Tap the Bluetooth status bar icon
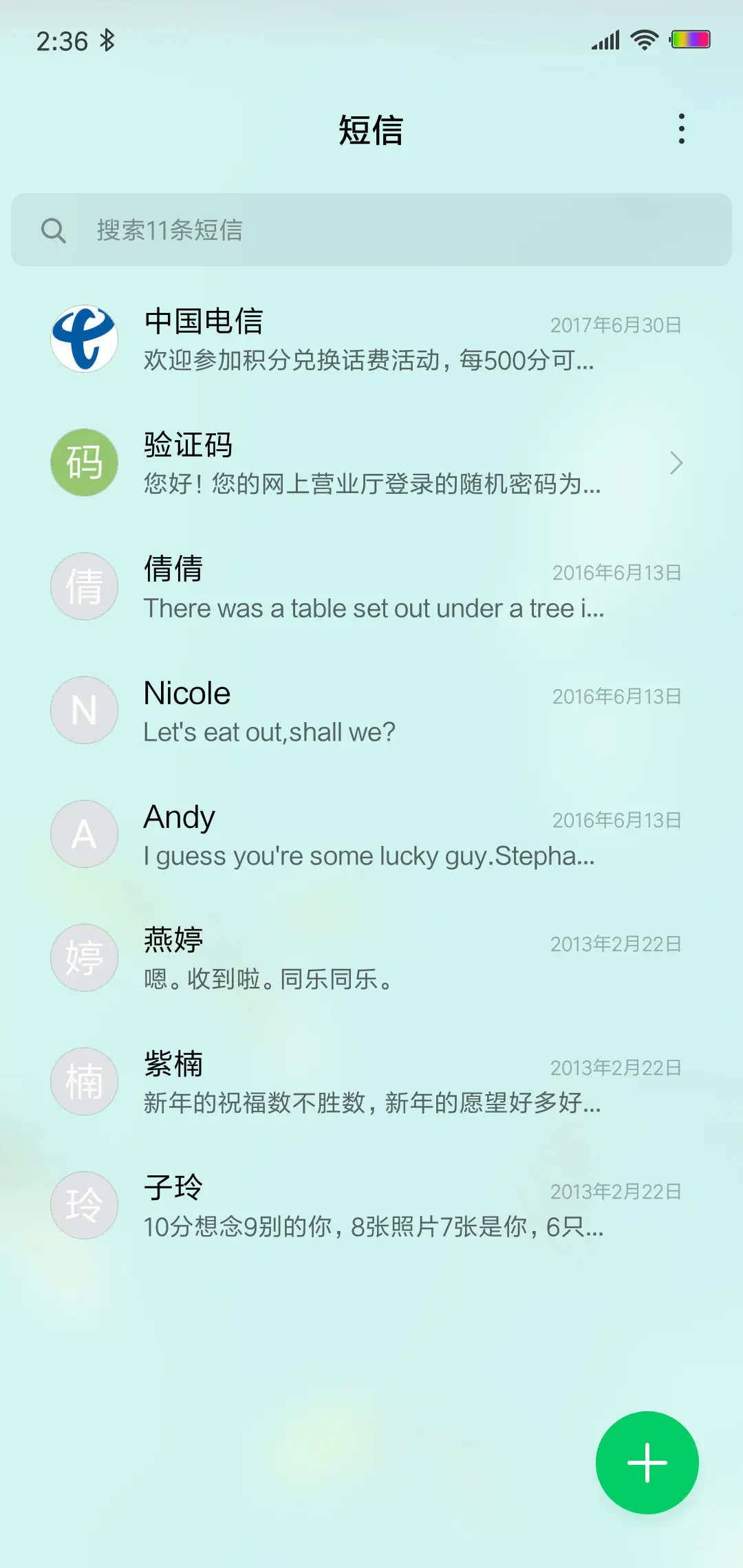This screenshot has width=743, height=1568. point(108,40)
